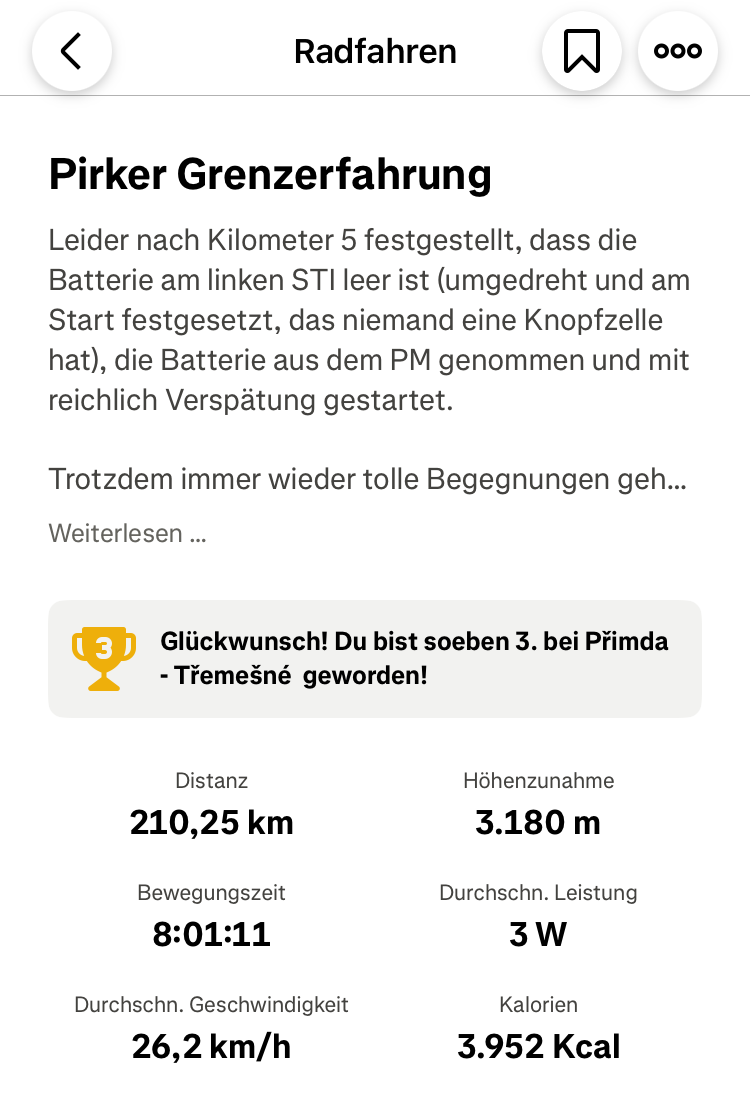Go back using the arrow icon

pos(71,51)
